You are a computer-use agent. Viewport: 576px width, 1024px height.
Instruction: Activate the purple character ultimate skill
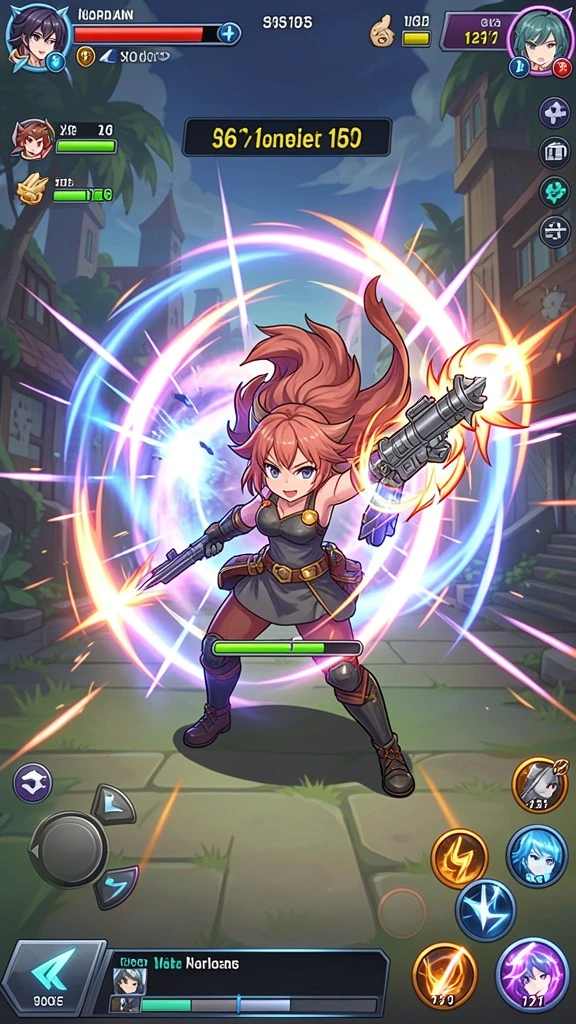(x=532, y=974)
